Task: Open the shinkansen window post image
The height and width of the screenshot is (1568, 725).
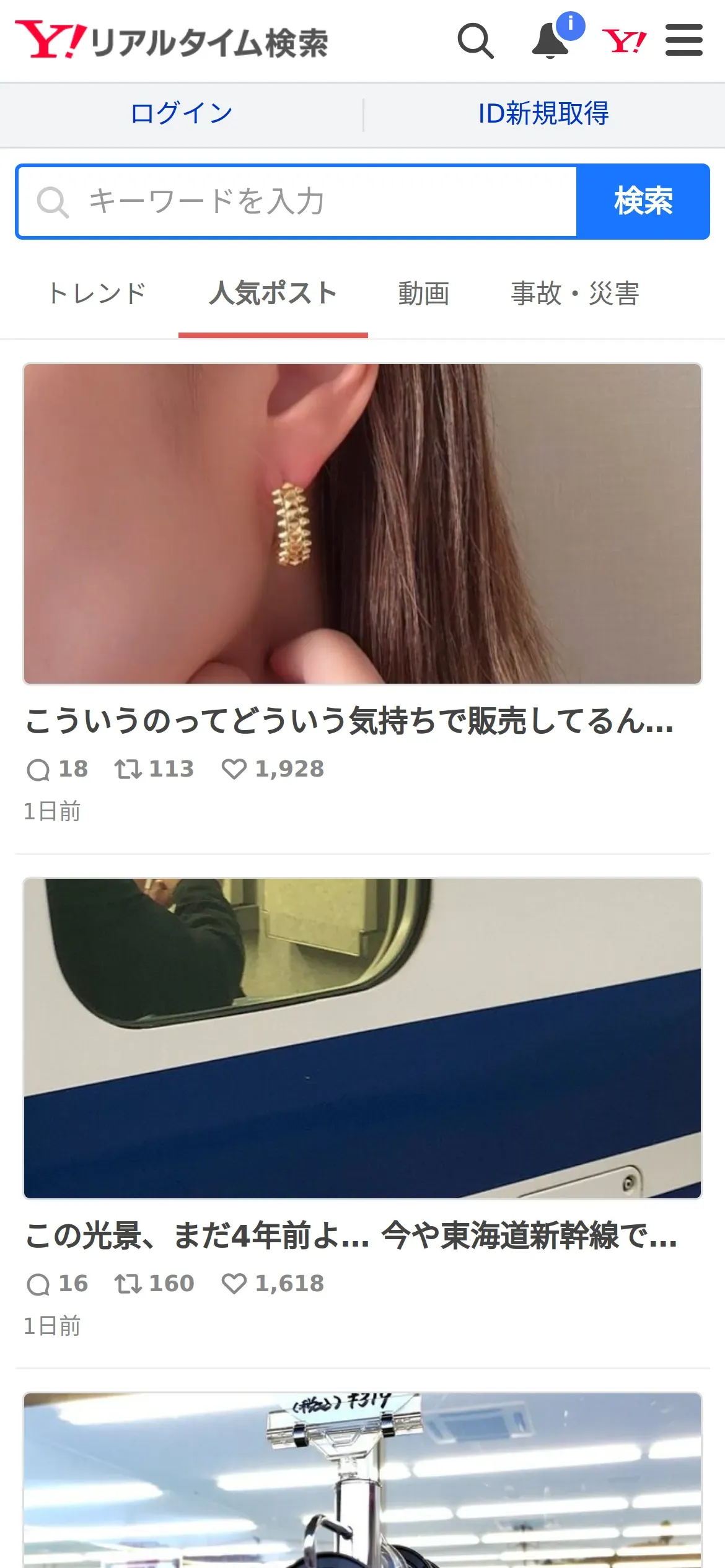Action: (362, 1038)
